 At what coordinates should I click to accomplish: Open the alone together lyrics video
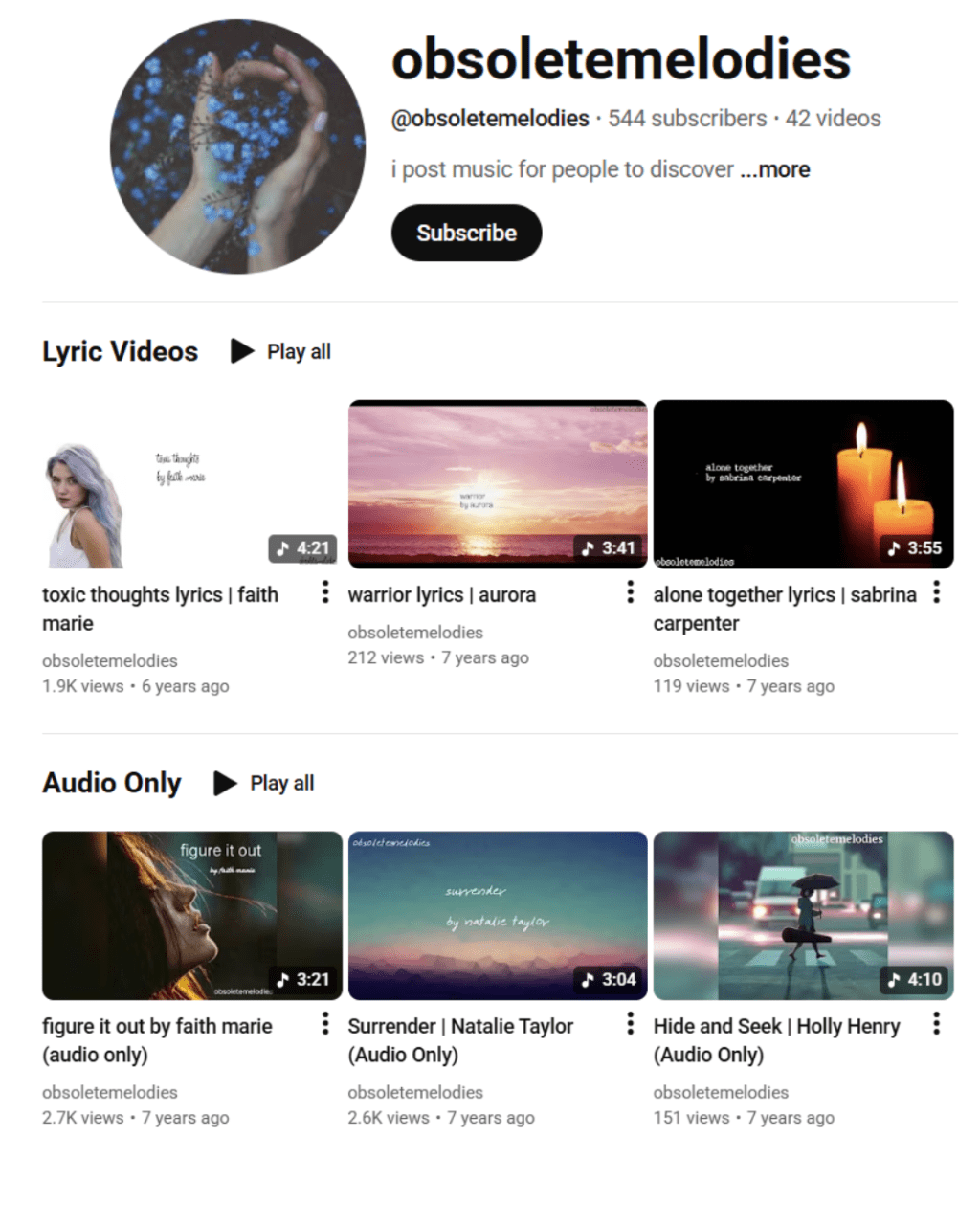[803, 484]
